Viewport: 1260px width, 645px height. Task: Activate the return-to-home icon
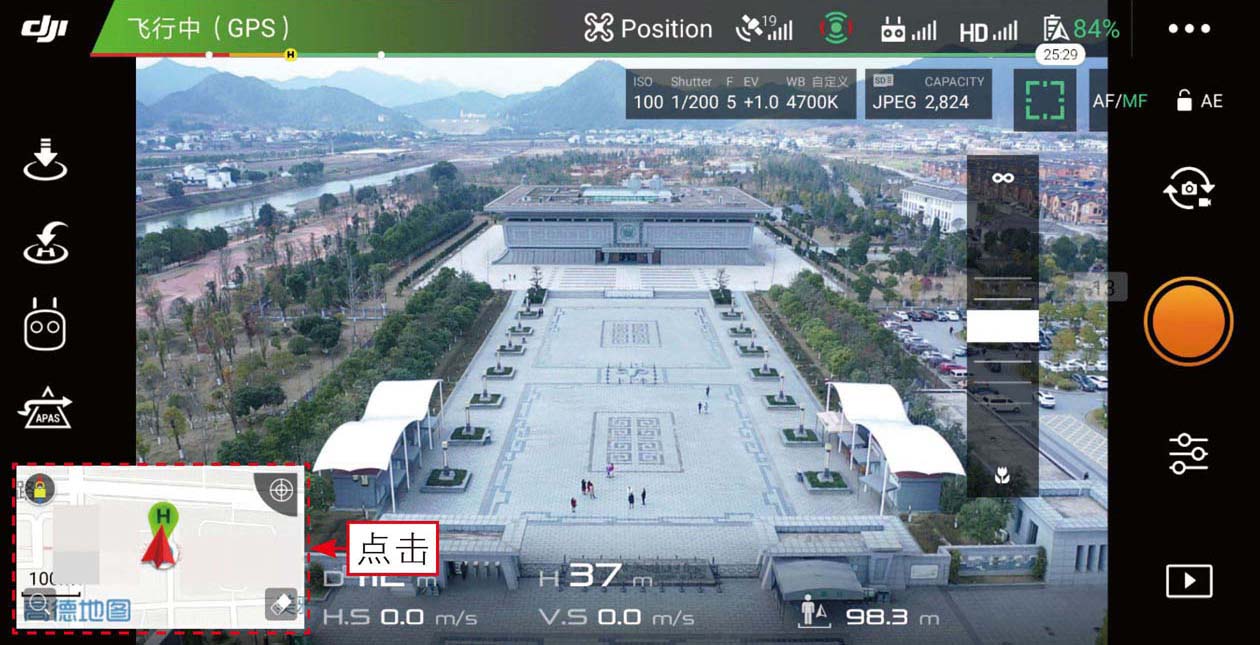pos(45,243)
